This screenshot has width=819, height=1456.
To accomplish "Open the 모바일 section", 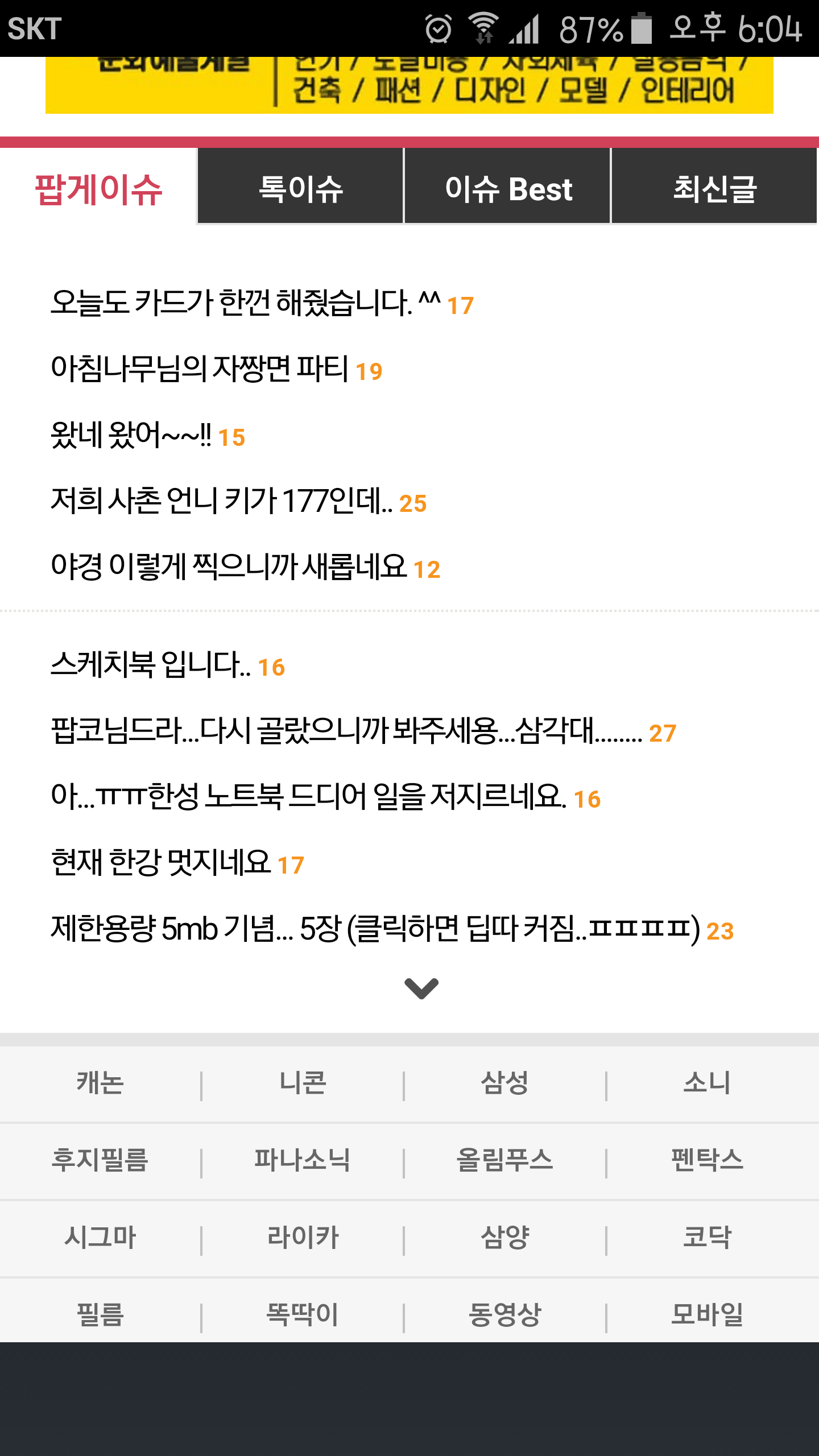I will pyautogui.click(x=707, y=1314).
